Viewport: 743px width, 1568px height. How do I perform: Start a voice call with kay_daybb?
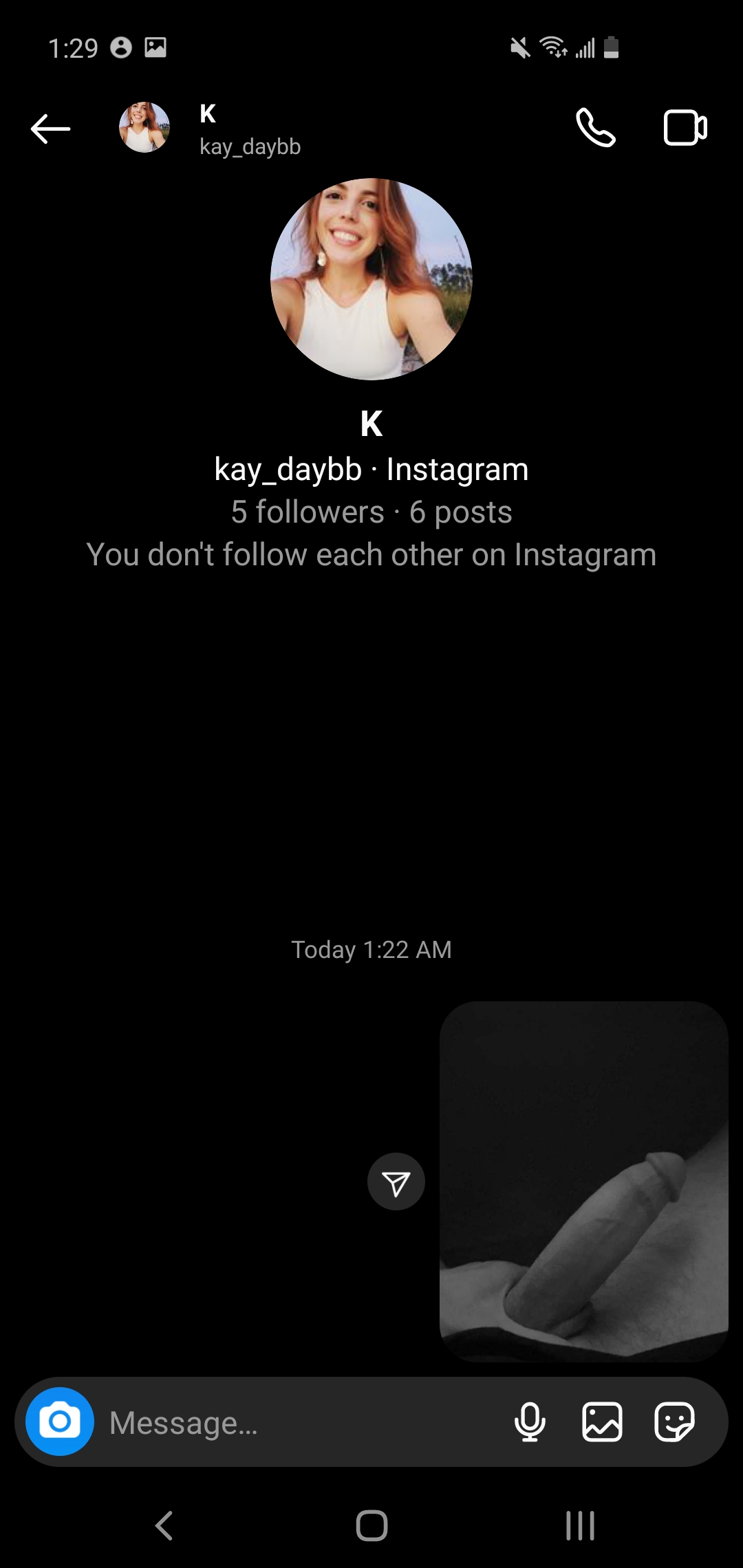pyautogui.click(x=595, y=128)
